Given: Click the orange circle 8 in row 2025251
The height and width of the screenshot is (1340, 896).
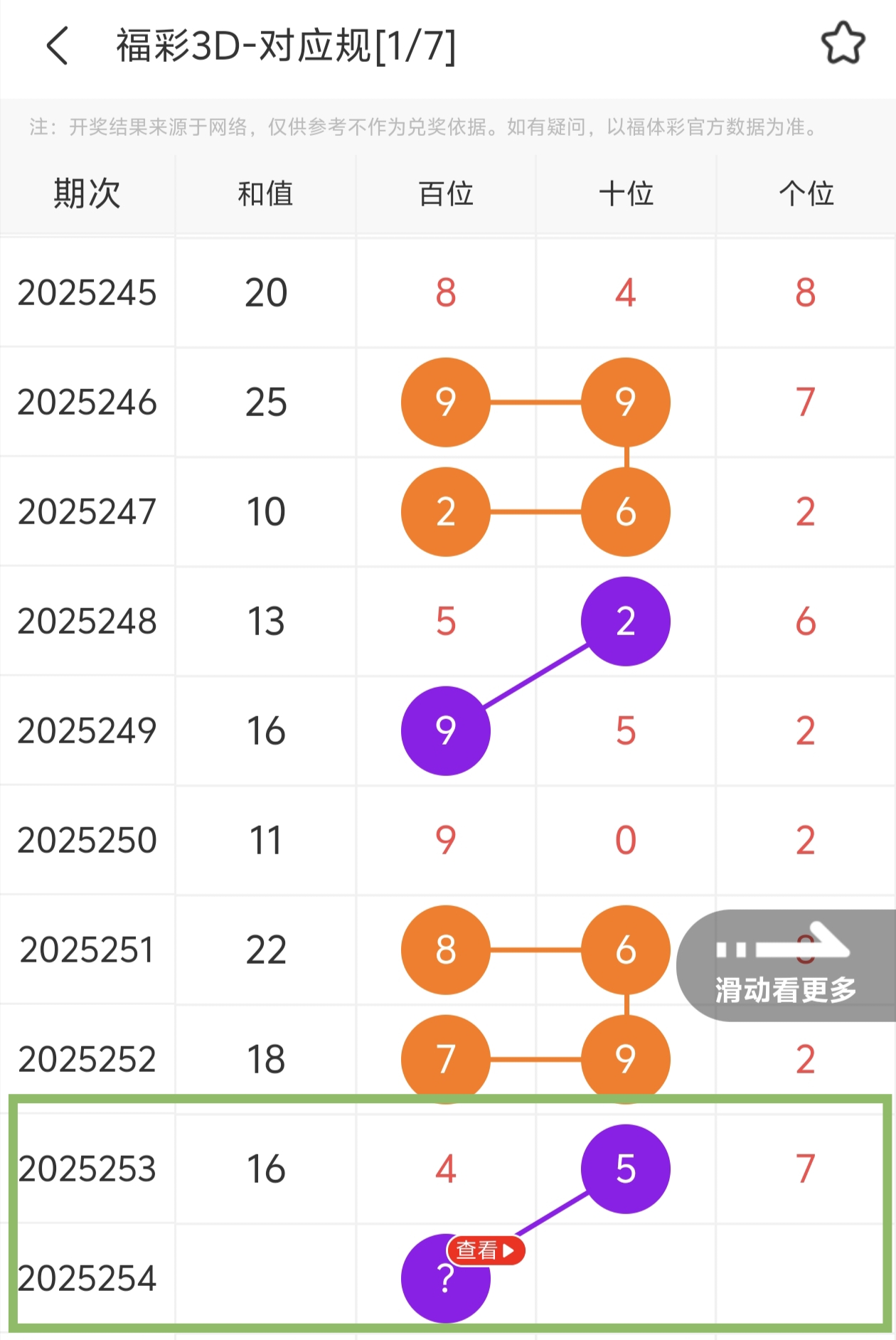Looking at the screenshot, I should (445, 949).
